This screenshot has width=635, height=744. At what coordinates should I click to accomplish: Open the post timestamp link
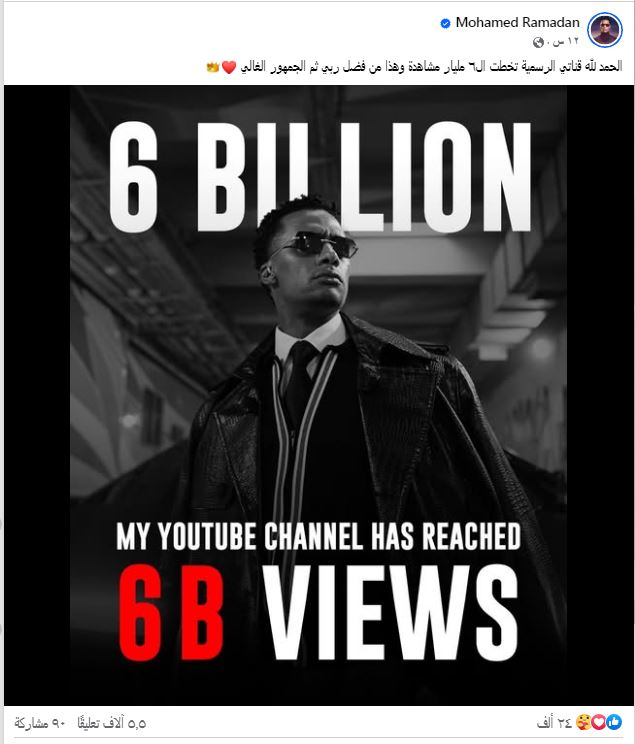pyautogui.click(x=558, y=41)
